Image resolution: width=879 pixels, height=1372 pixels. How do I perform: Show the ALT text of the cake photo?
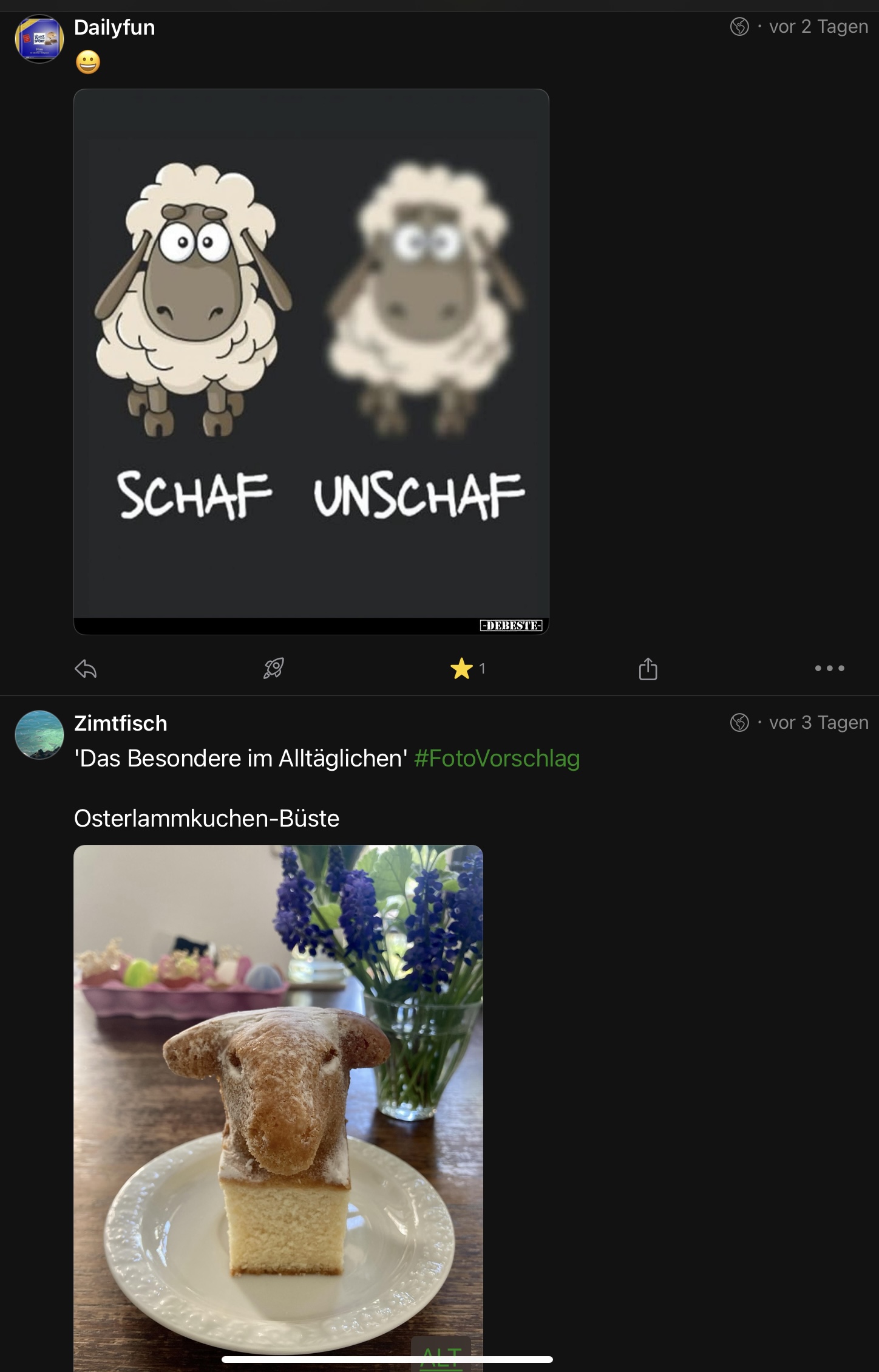click(441, 1356)
